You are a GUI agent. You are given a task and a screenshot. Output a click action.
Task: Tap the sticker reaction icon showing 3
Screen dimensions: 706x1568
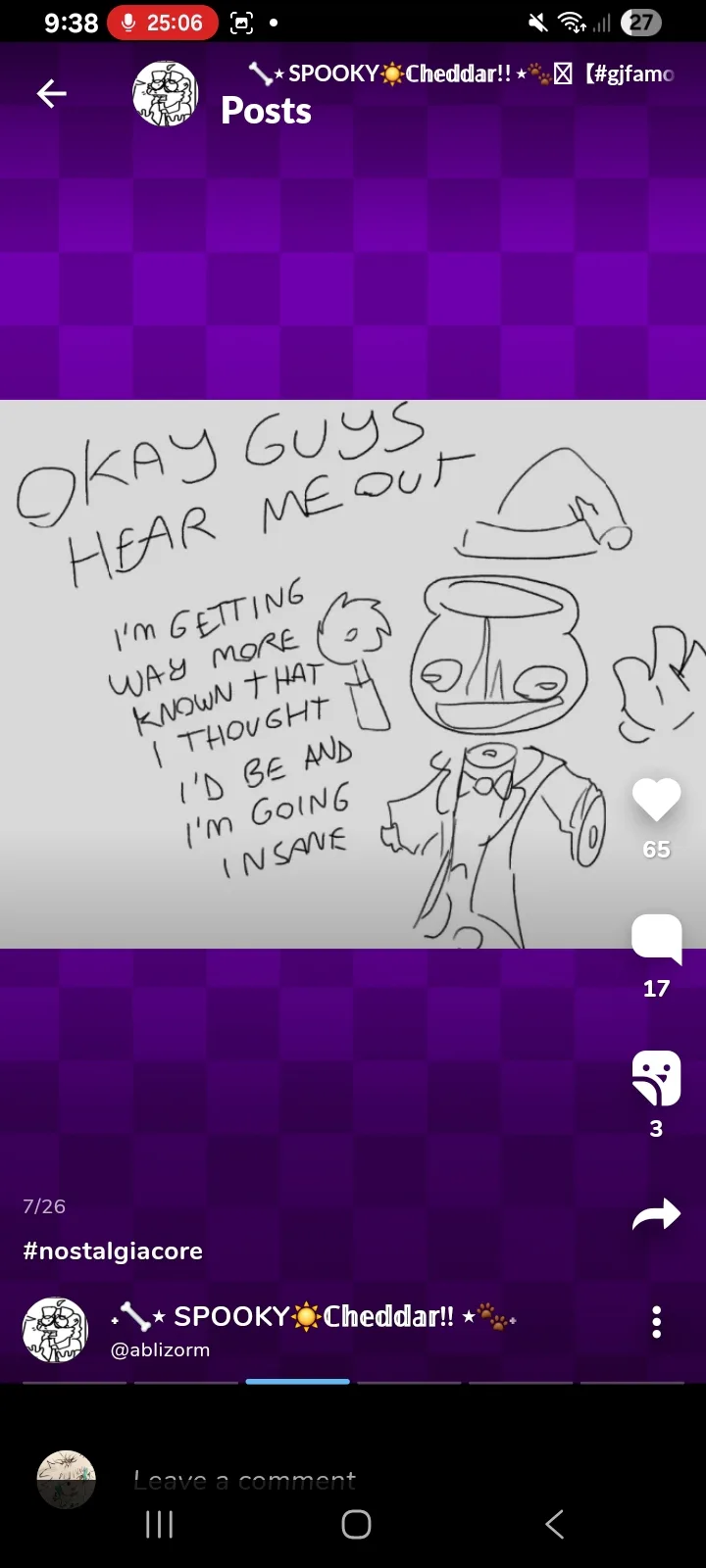point(656,1078)
